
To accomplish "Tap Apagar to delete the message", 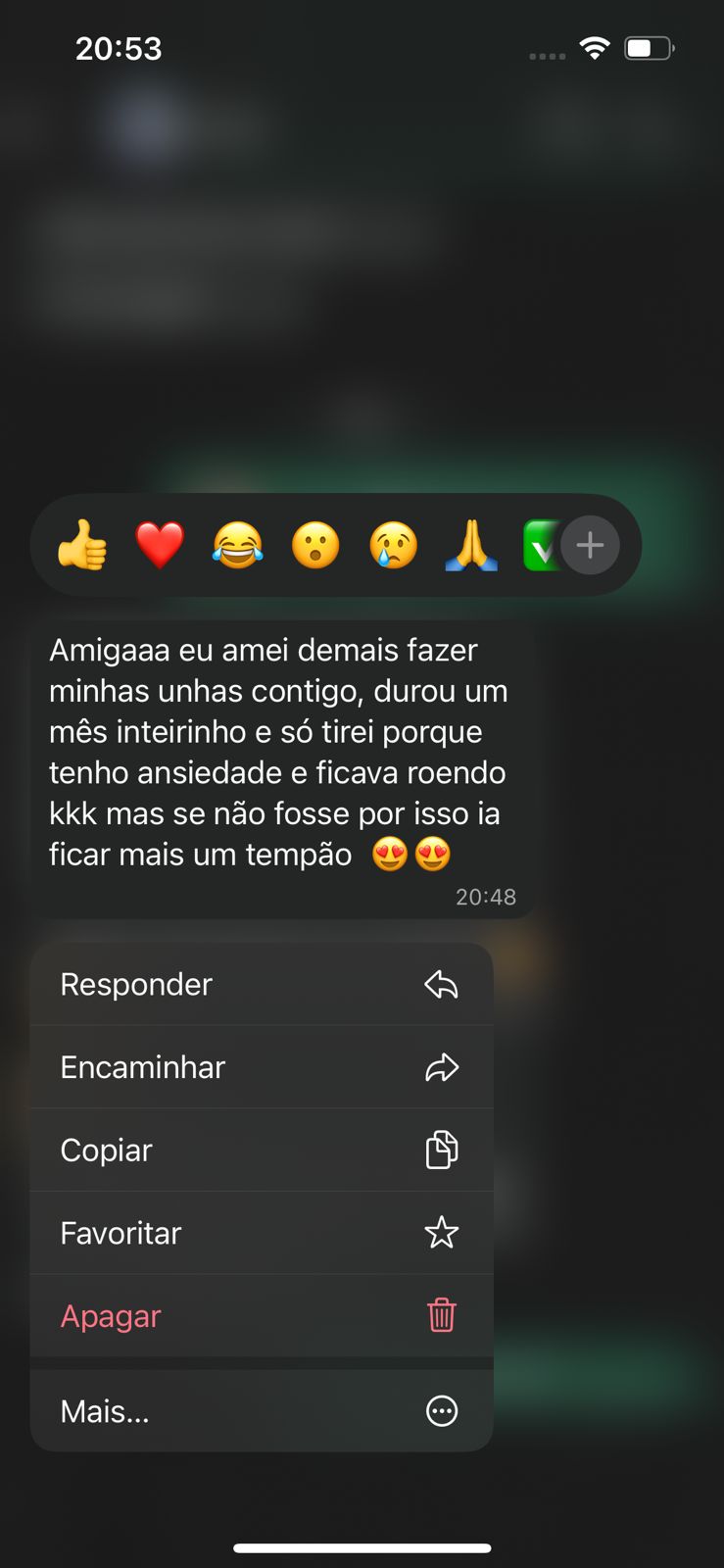I will (110, 1316).
